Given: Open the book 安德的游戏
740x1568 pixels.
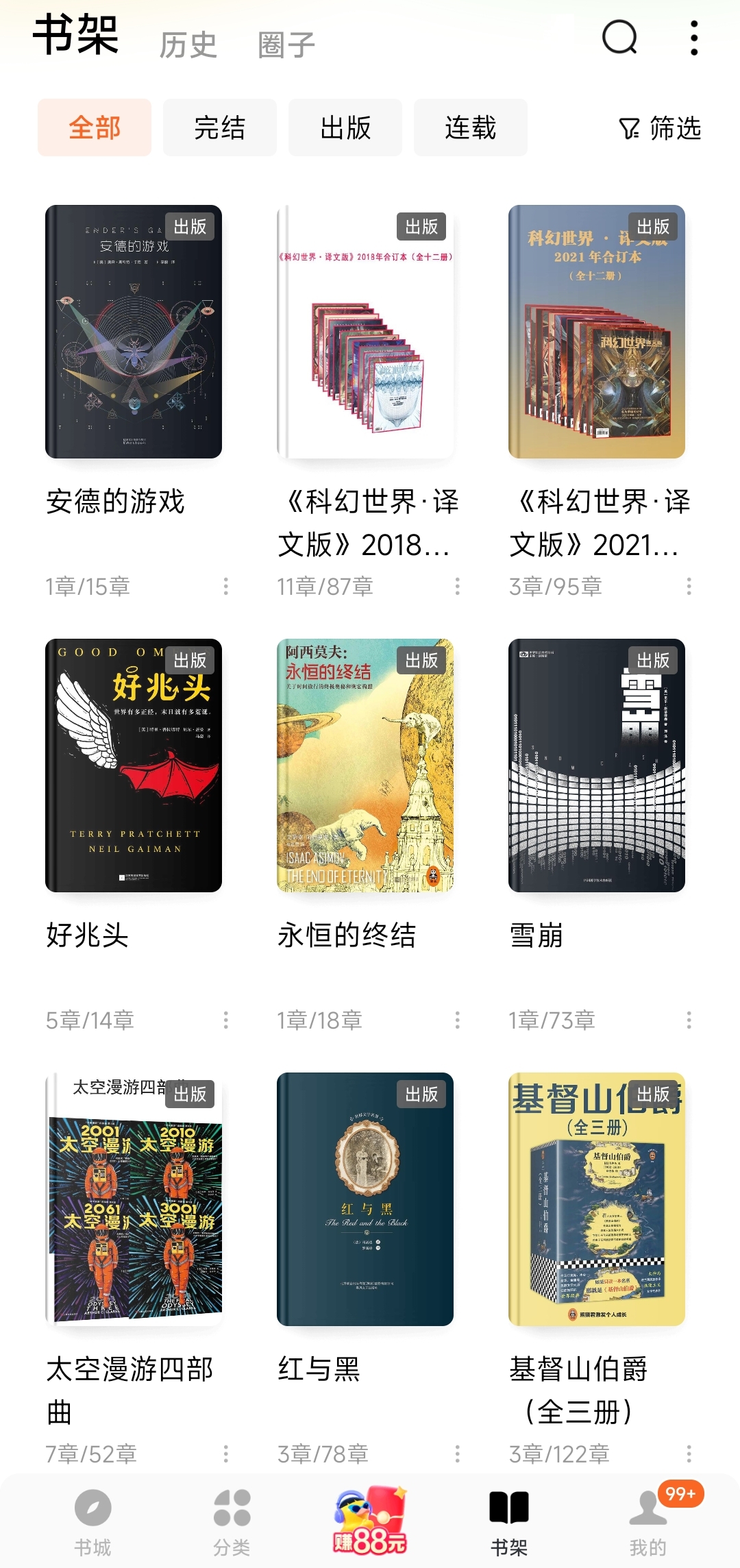Looking at the screenshot, I should (x=134, y=332).
